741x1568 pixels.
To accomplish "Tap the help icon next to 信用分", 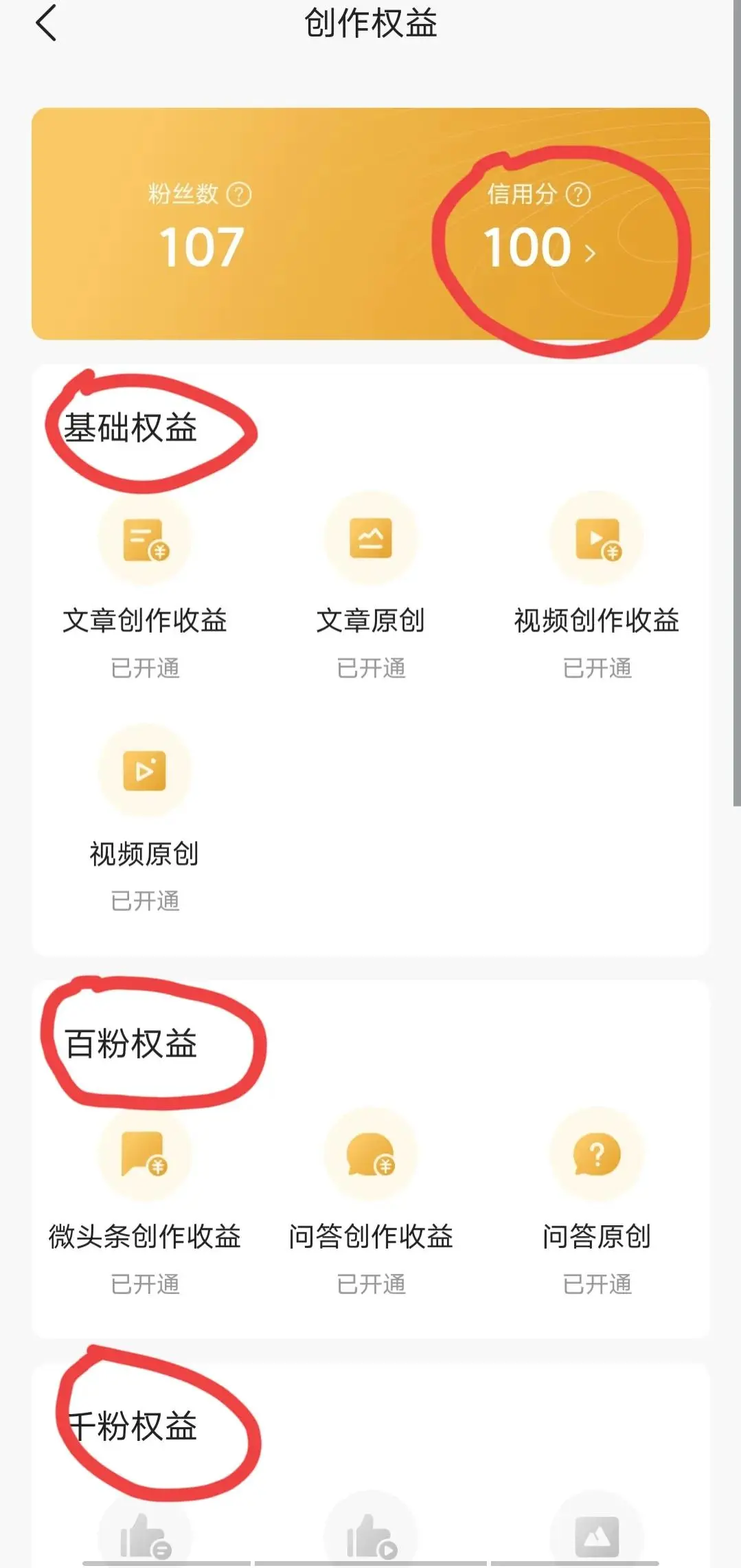I will [x=578, y=194].
